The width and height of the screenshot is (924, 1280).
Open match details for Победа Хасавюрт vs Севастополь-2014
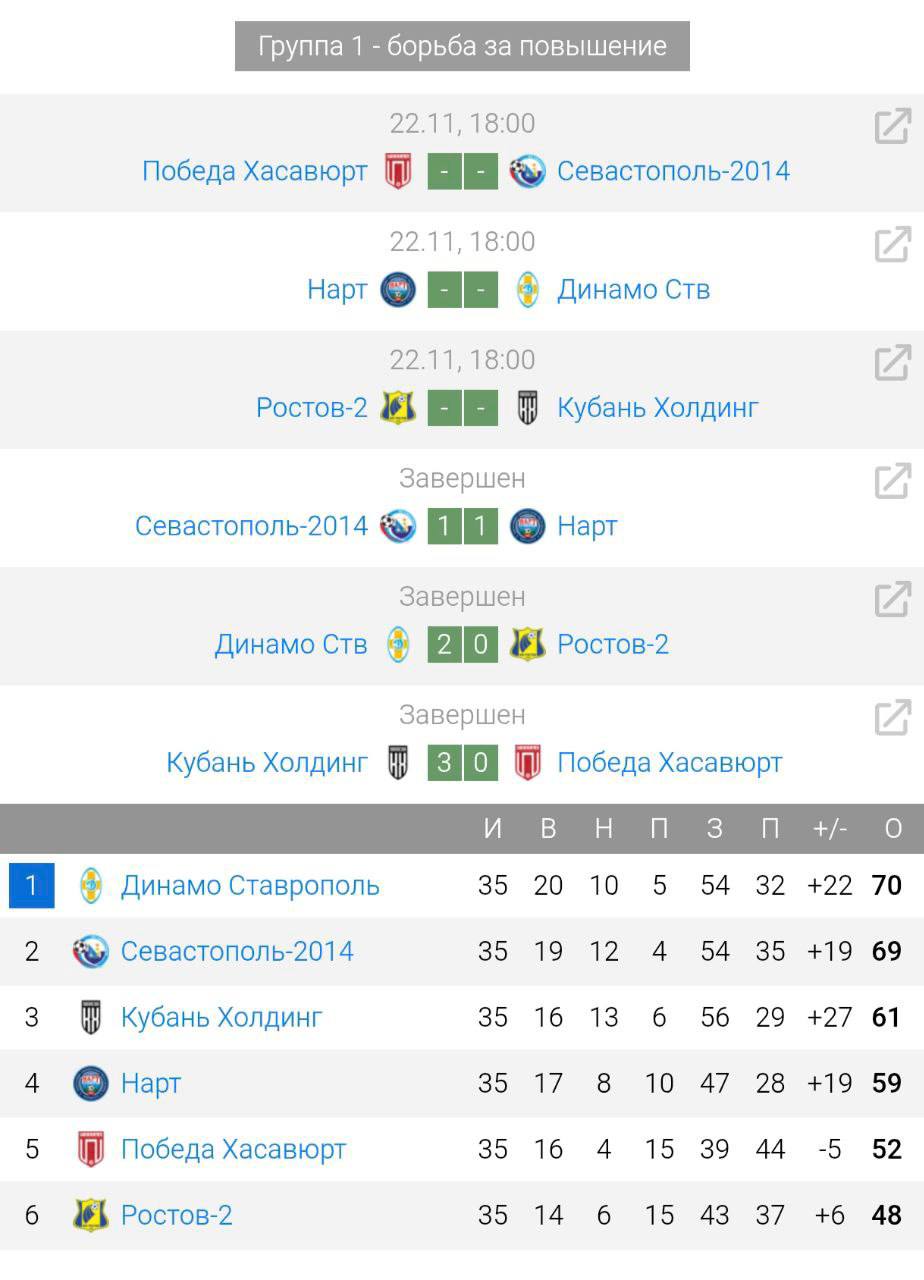[x=892, y=127]
